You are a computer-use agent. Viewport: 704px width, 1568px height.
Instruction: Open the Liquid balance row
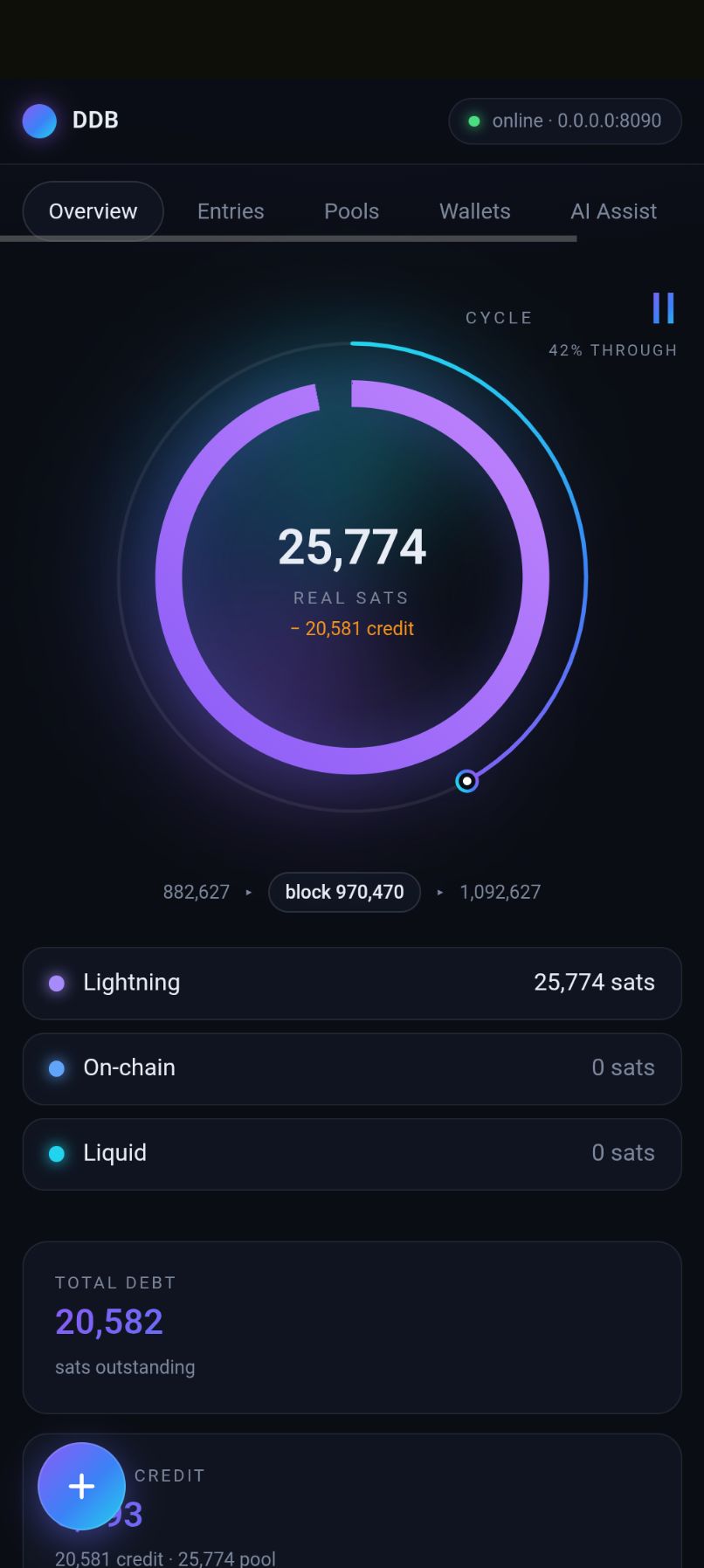(352, 1154)
